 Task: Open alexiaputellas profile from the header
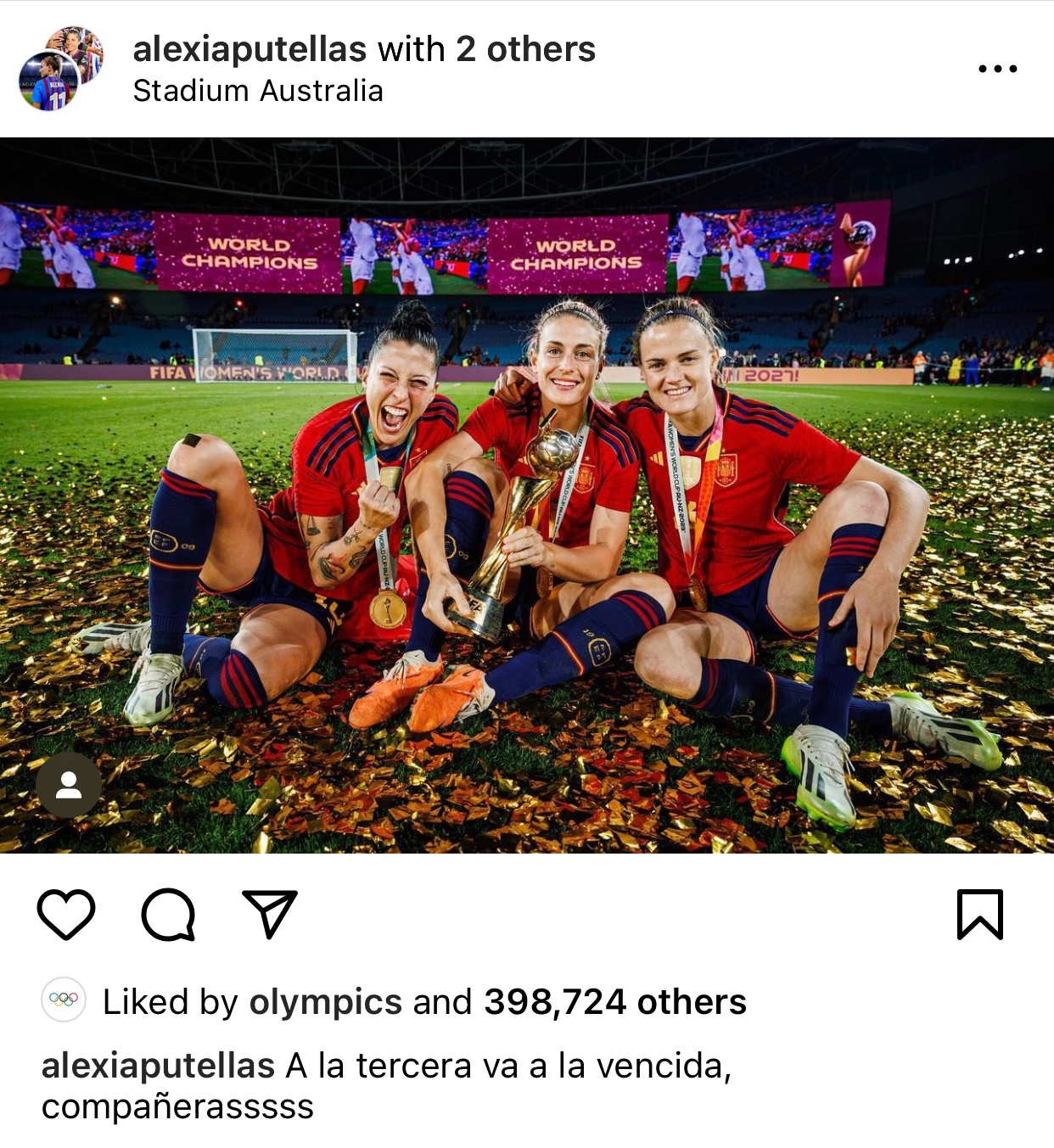click(249, 49)
